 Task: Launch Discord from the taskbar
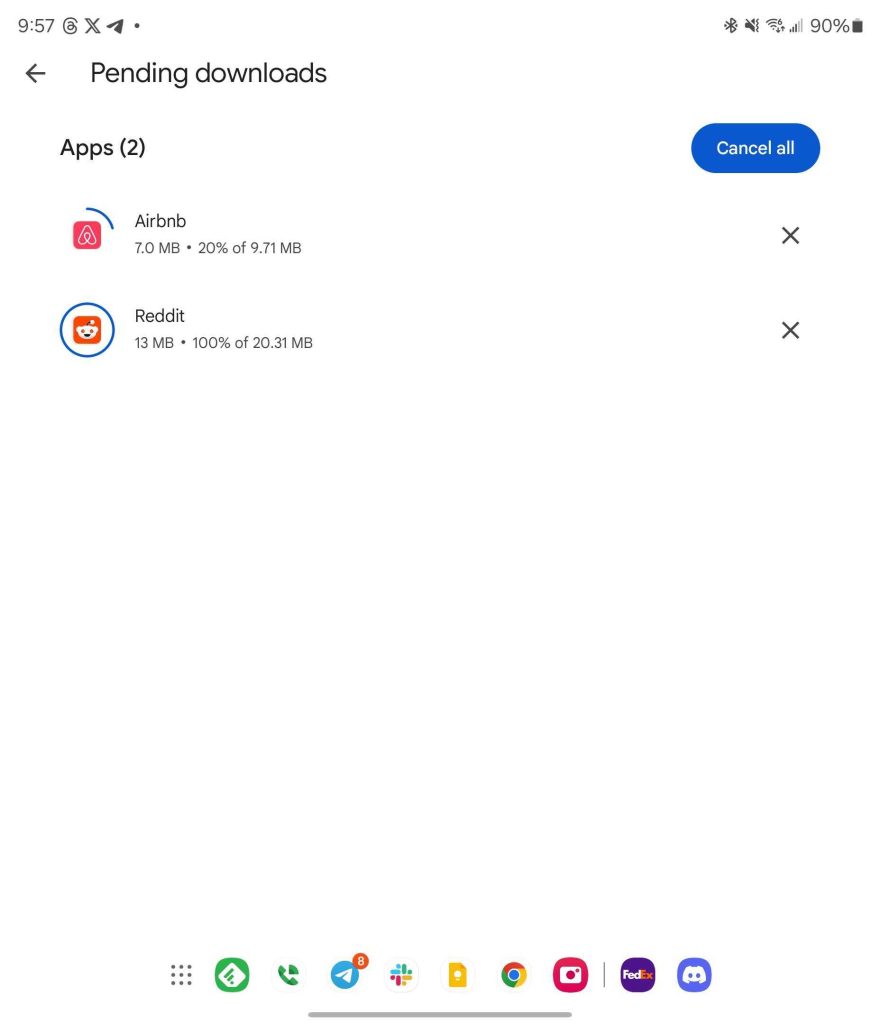click(x=694, y=975)
